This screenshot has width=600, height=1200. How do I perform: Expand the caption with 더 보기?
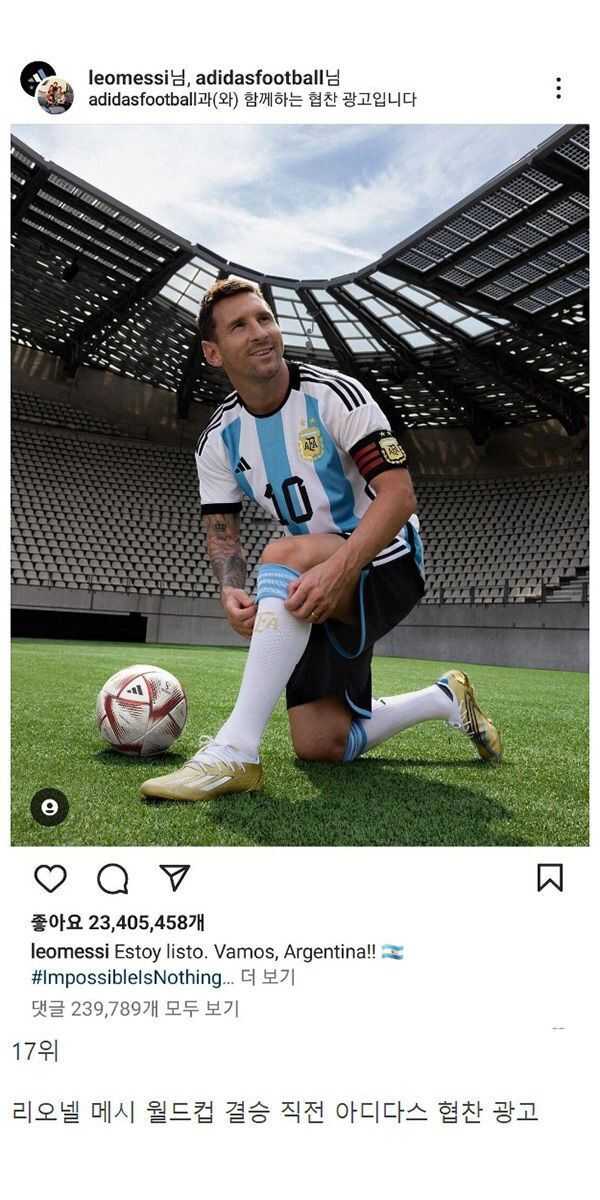coord(267,977)
